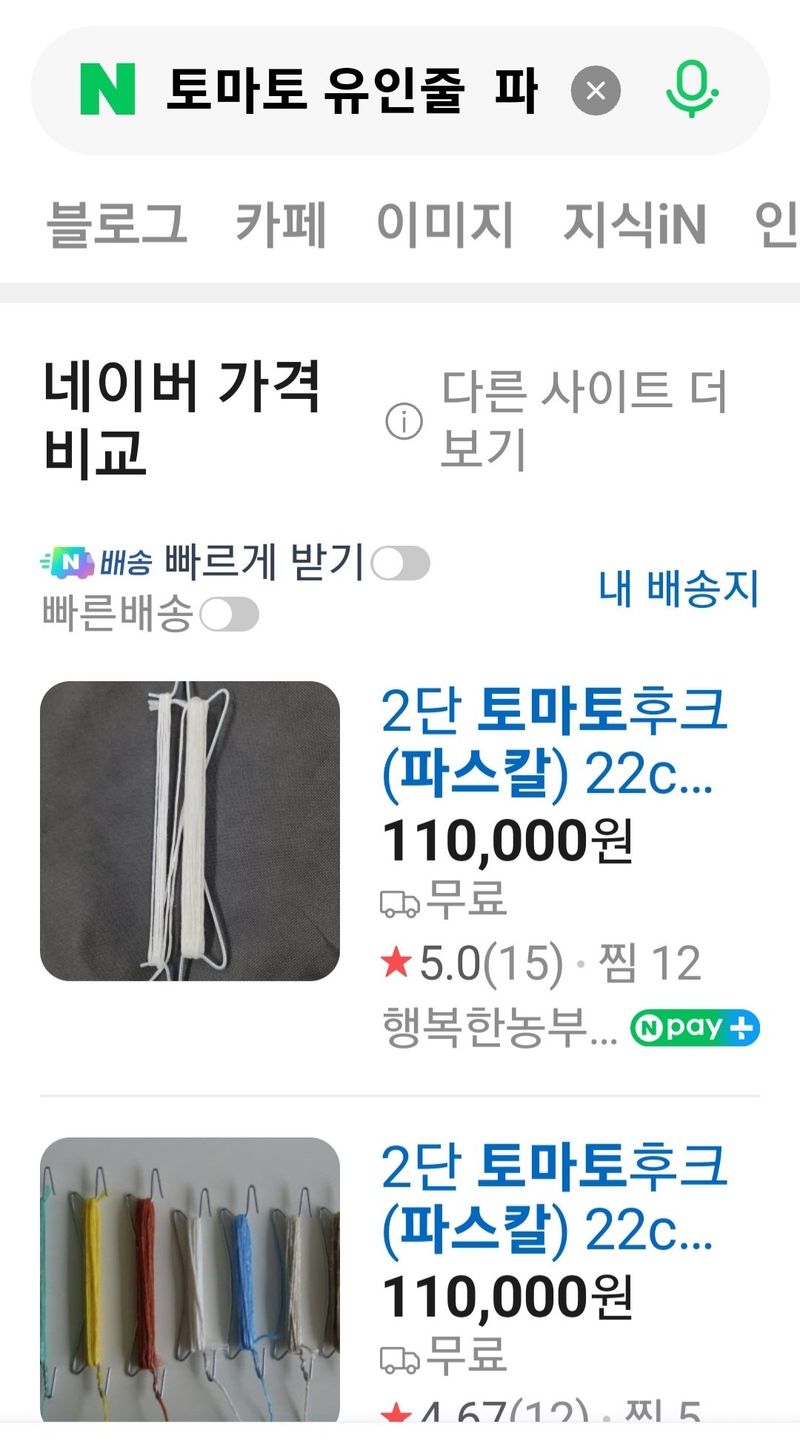Clear the search query text
This screenshot has width=800, height=1444.
point(596,92)
